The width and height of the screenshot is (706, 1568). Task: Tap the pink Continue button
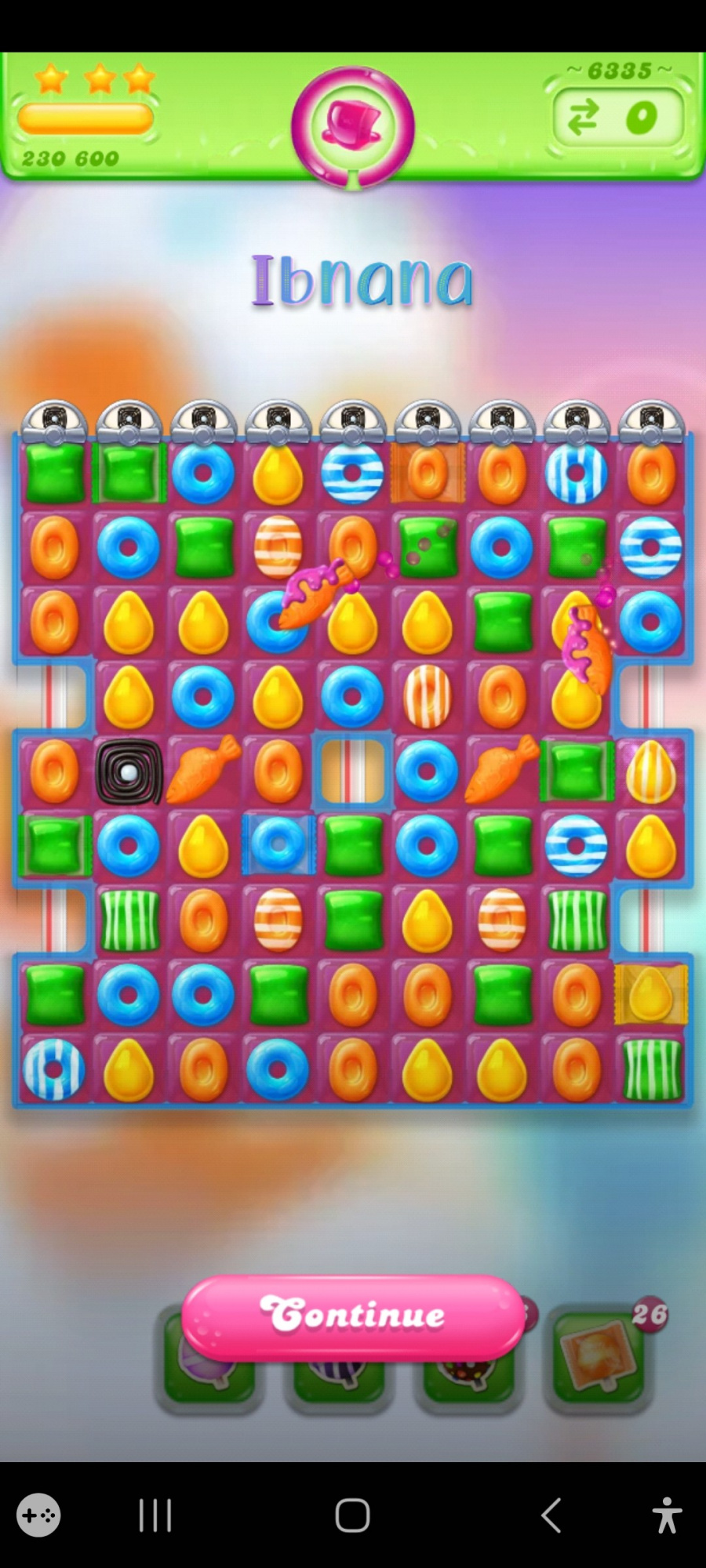pyautogui.click(x=353, y=1317)
